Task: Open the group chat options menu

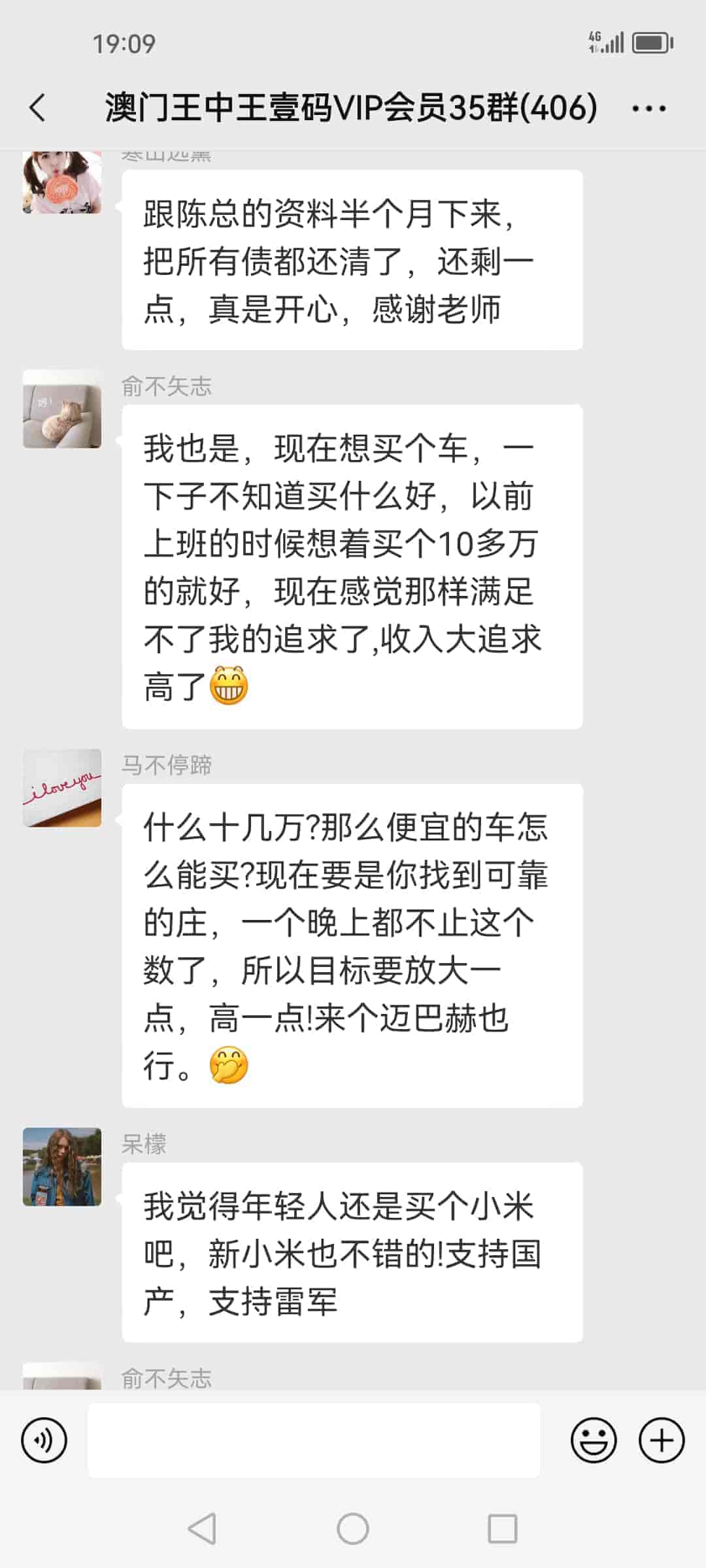Action: pyautogui.click(x=648, y=108)
